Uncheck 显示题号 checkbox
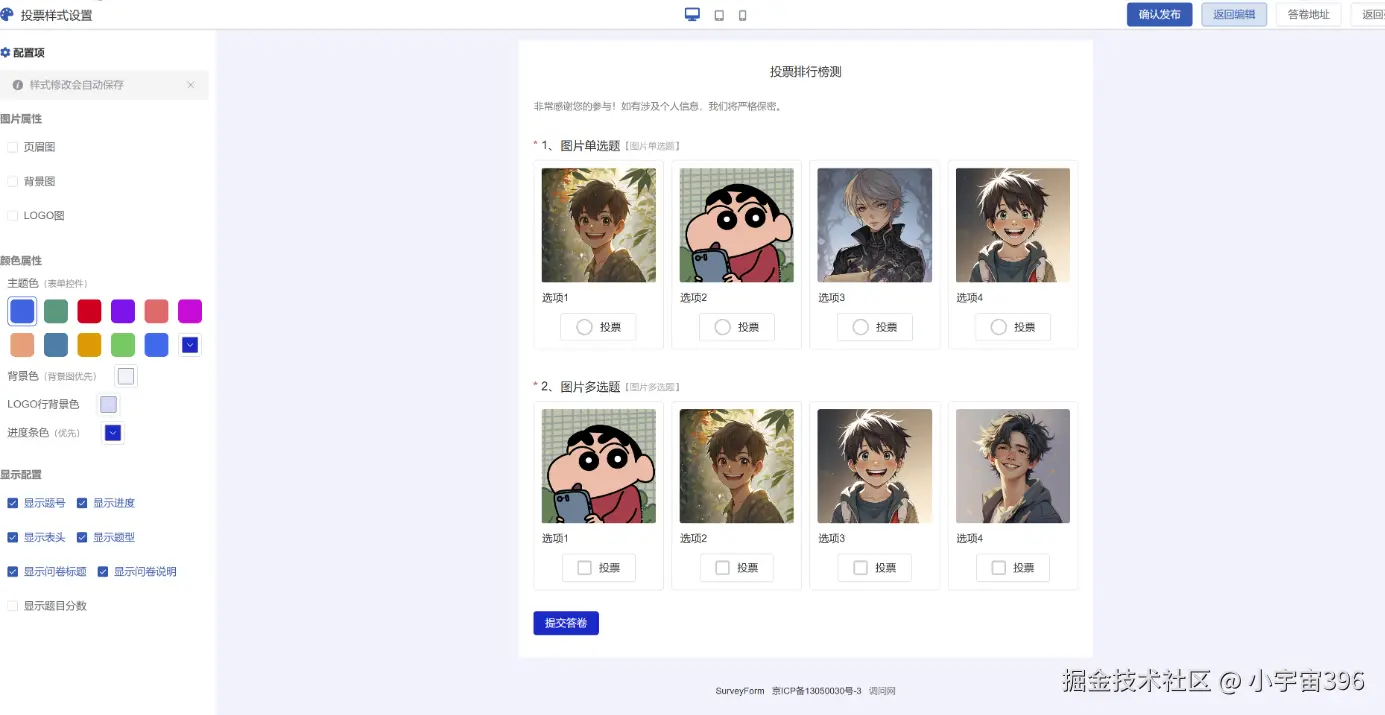The image size is (1385, 715). pos(13,503)
